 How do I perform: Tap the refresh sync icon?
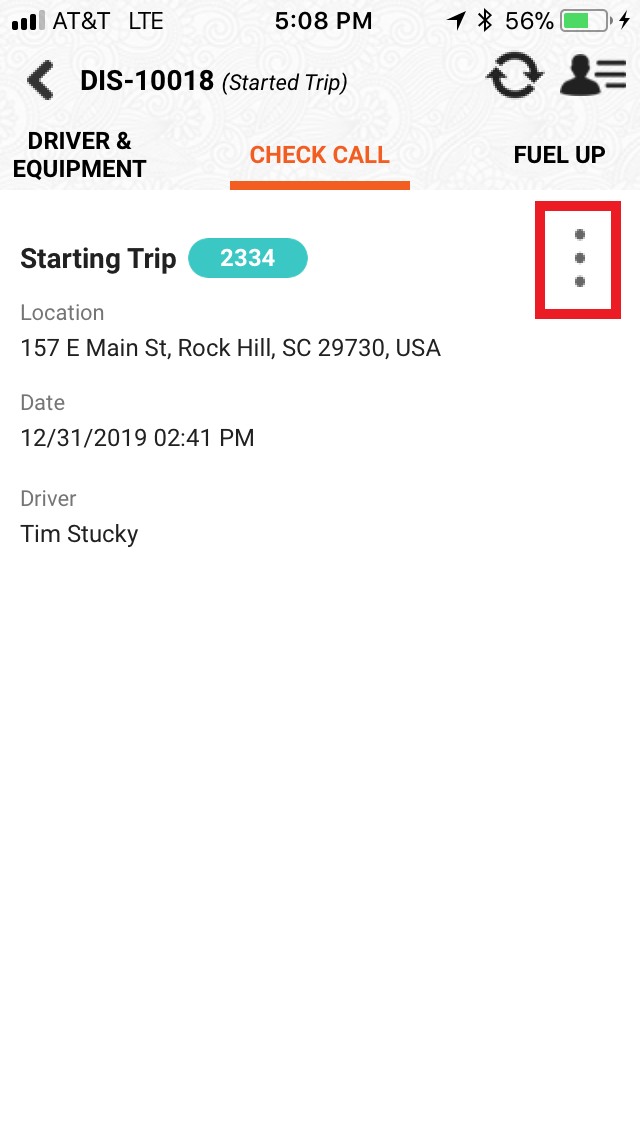coord(515,76)
